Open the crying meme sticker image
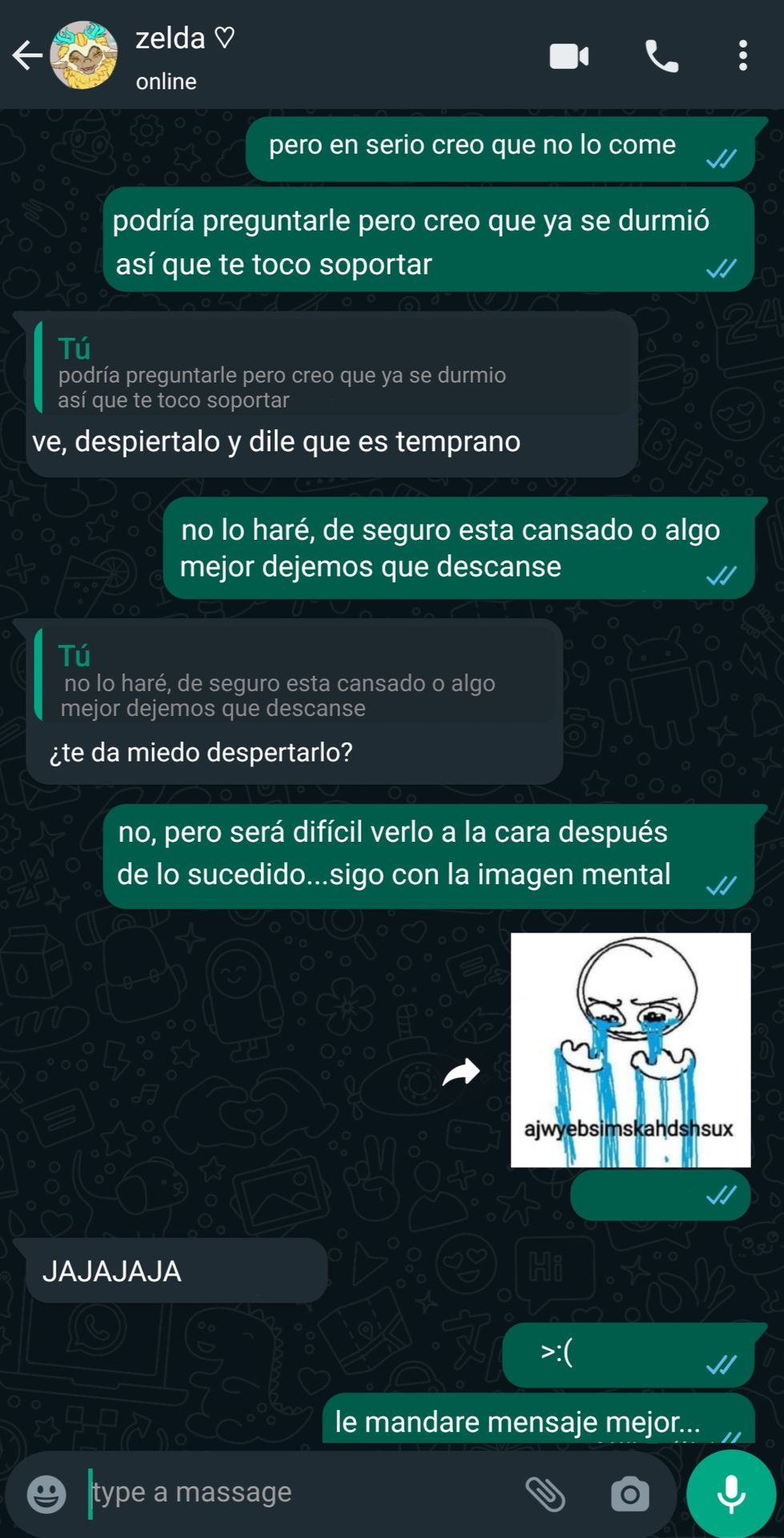Image resolution: width=784 pixels, height=1538 pixels. tap(631, 1049)
